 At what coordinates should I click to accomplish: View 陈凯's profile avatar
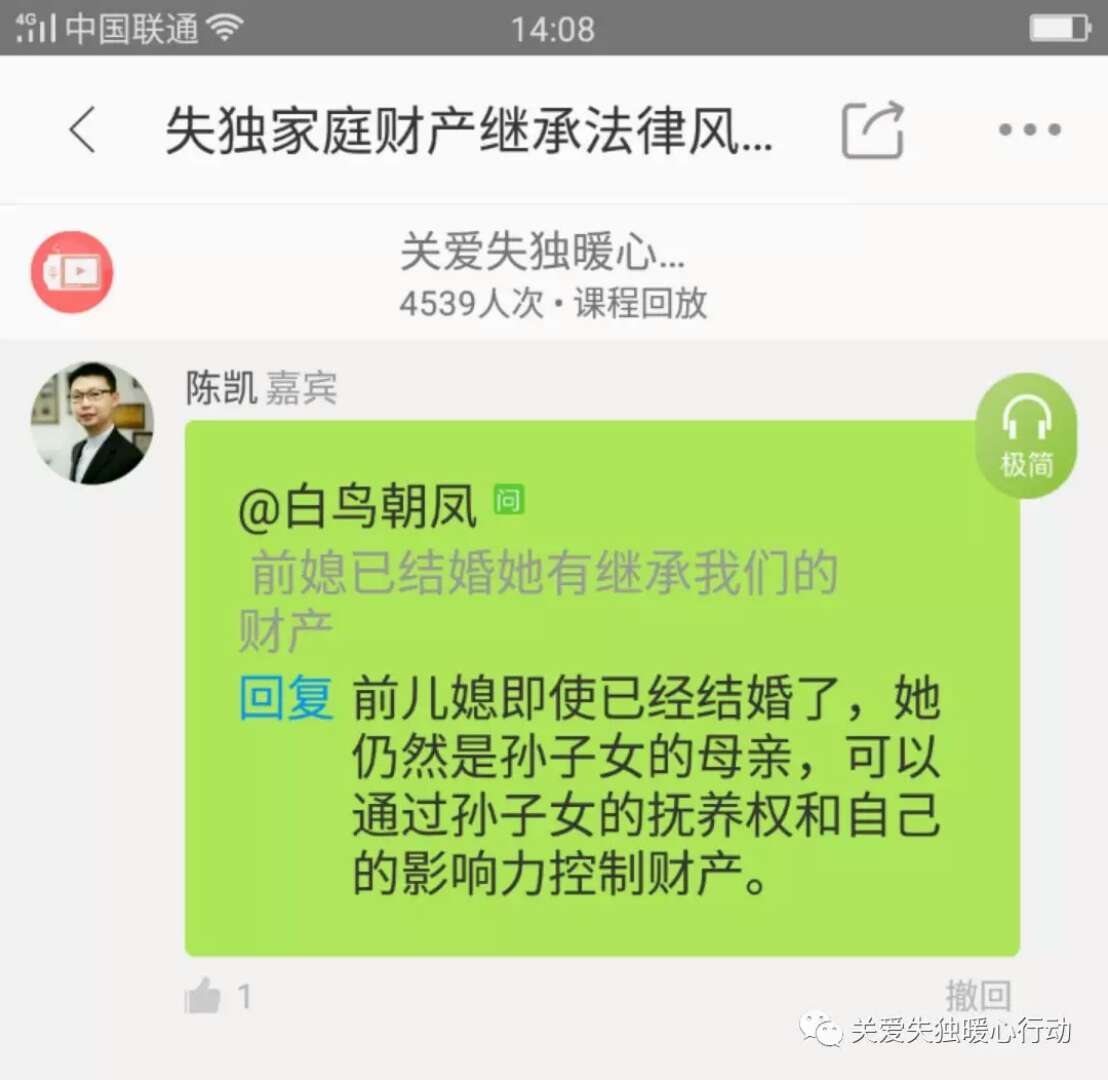92,424
